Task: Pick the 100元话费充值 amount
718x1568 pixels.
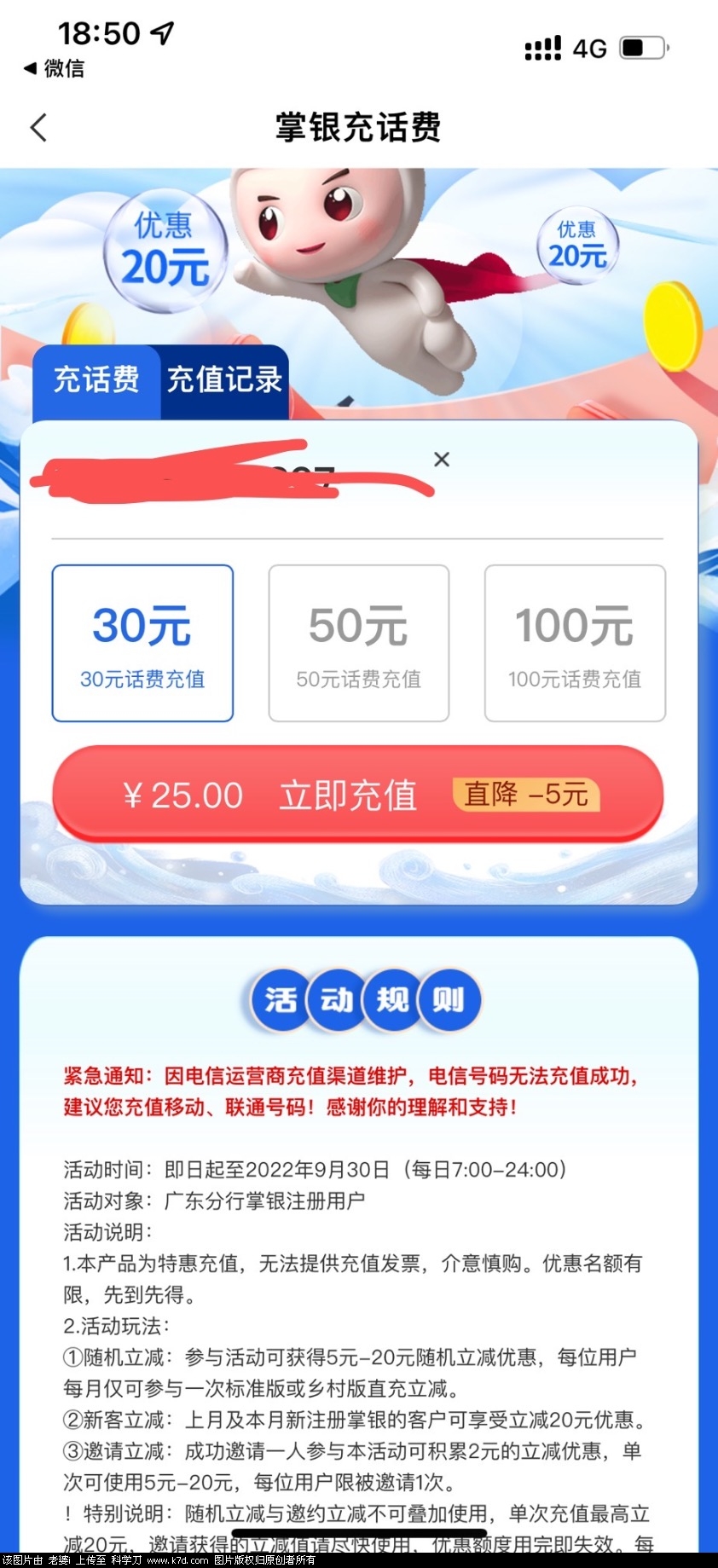Action: pos(575,644)
